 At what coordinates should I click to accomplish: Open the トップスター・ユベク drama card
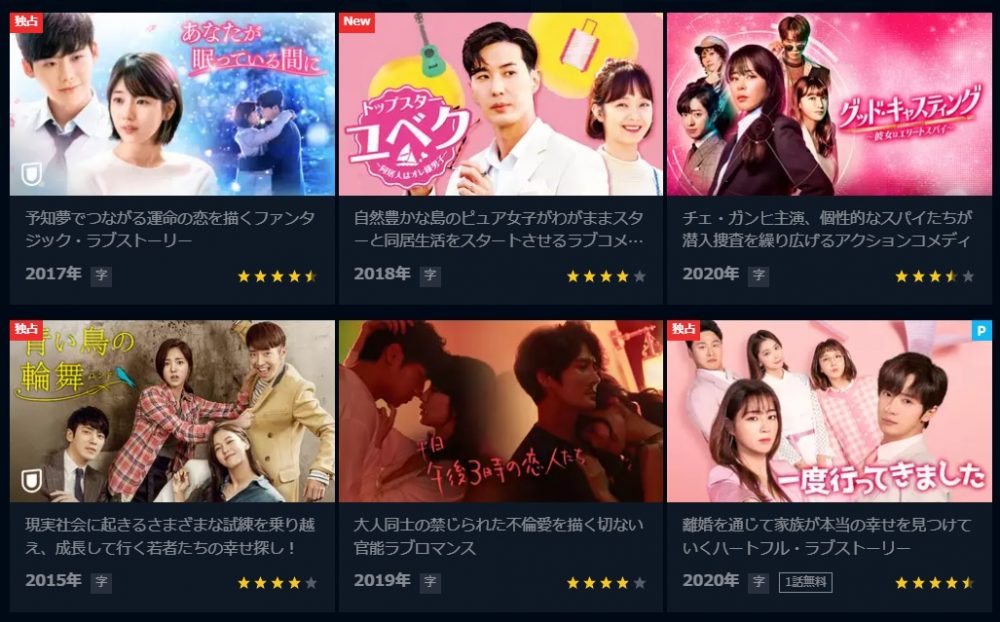point(500,105)
